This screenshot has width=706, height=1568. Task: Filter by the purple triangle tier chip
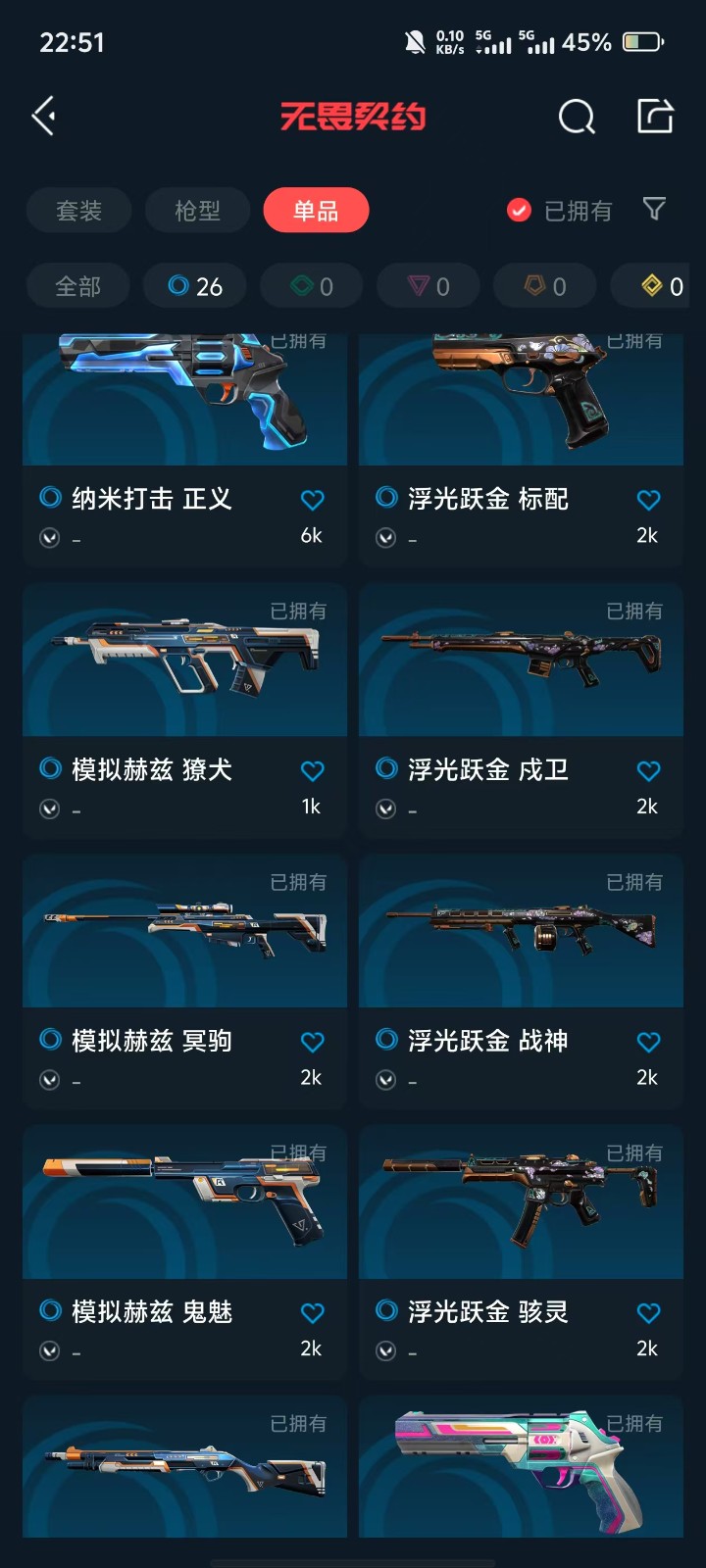point(429,286)
